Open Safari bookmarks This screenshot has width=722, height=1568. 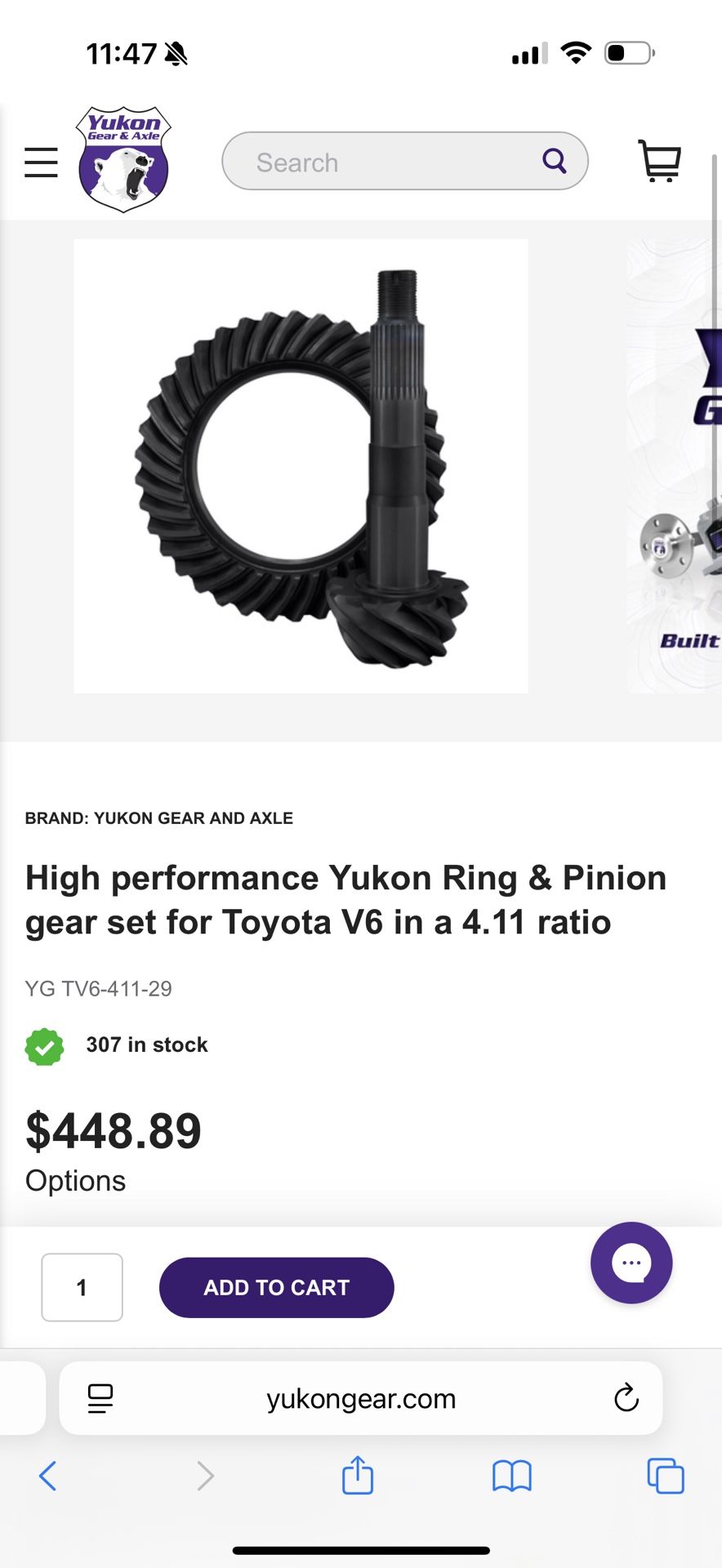tap(512, 1476)
